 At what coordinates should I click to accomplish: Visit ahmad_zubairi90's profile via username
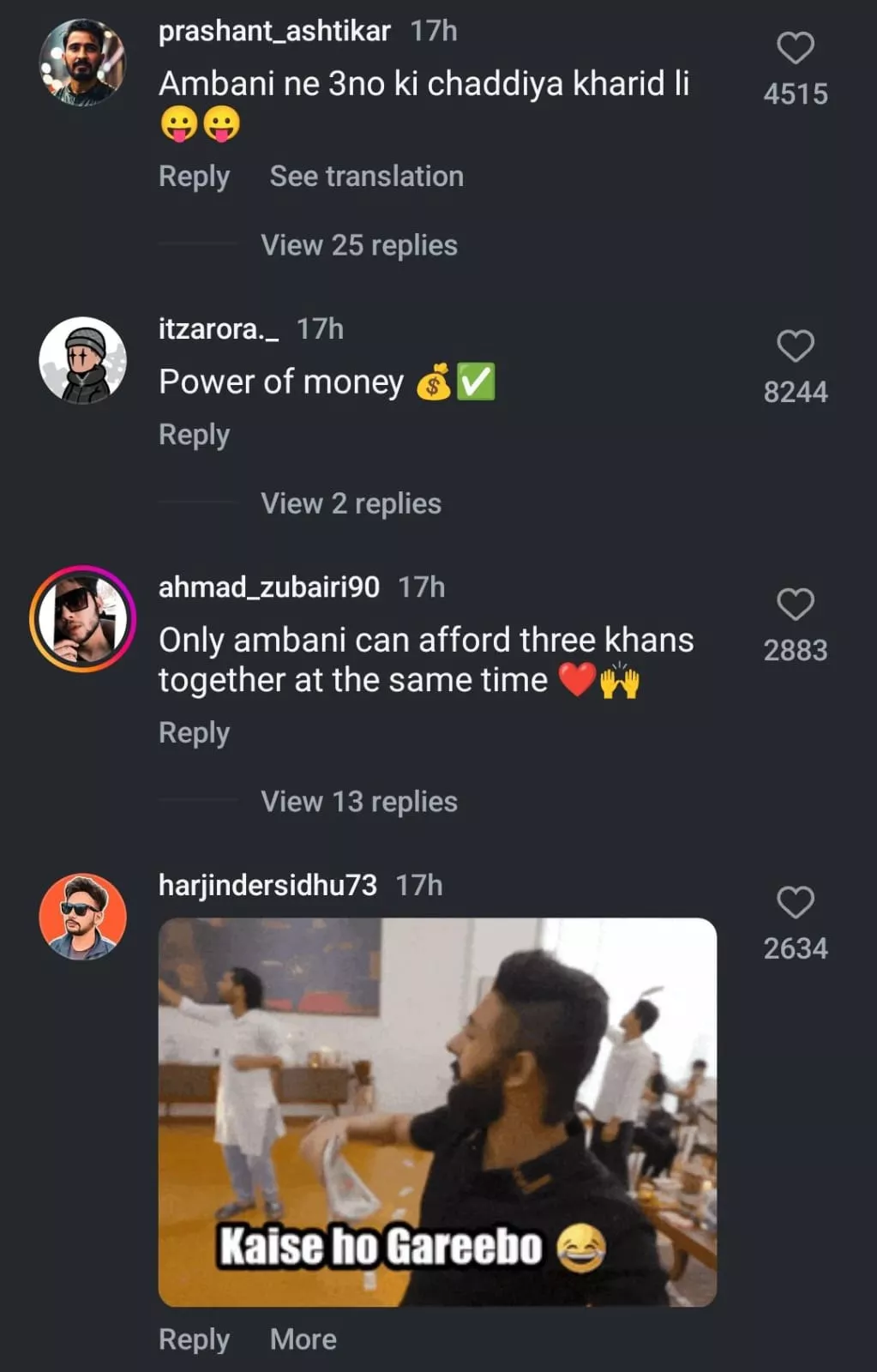click(x=268, y=587)
